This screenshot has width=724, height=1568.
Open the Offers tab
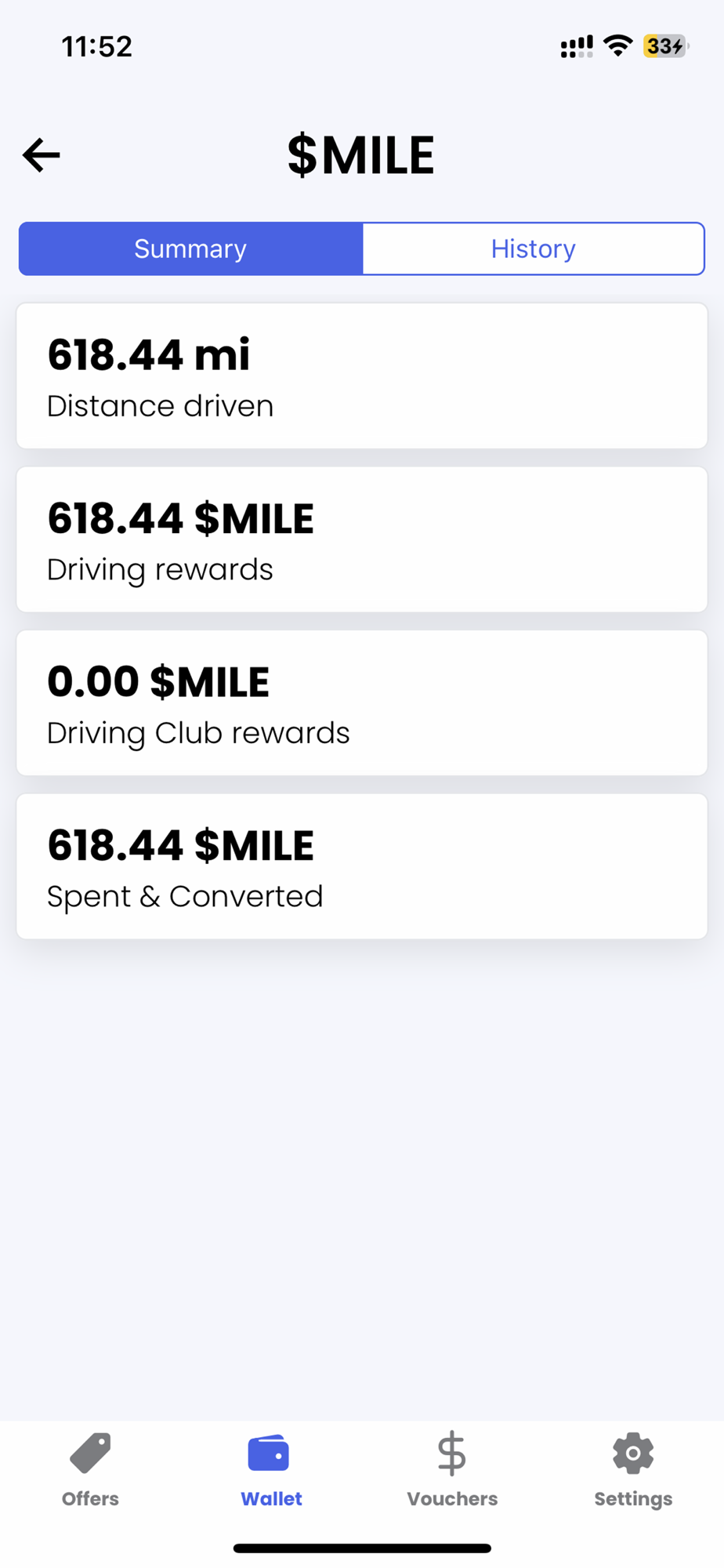90,1471
